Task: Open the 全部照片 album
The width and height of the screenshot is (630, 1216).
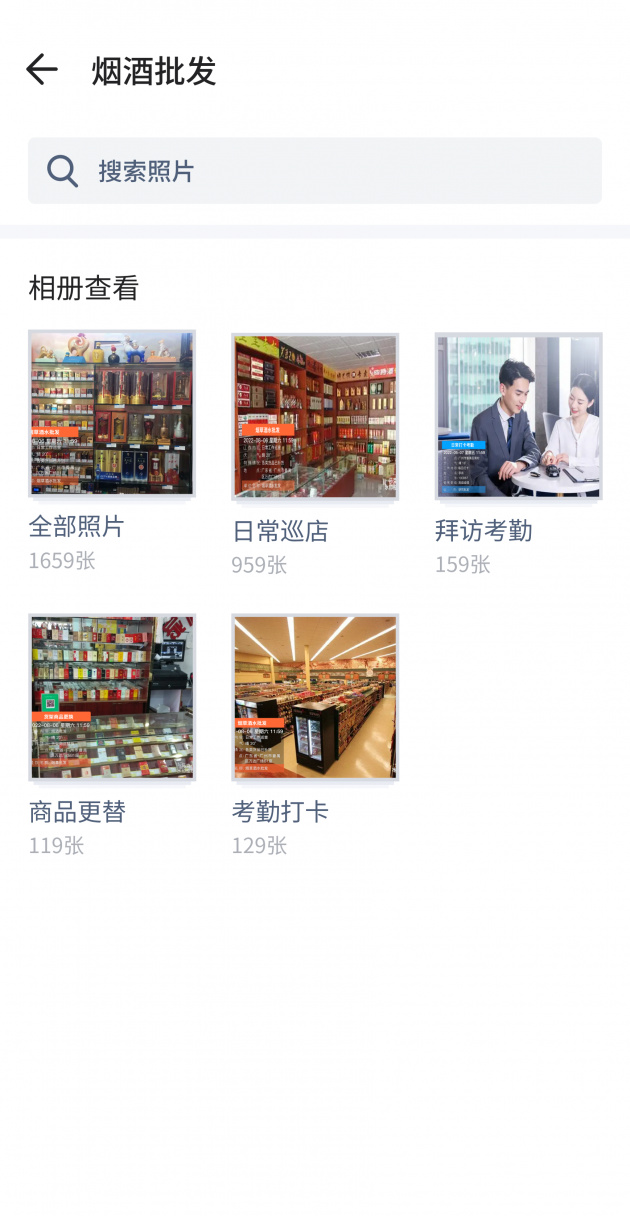Action: pos(112,414)
